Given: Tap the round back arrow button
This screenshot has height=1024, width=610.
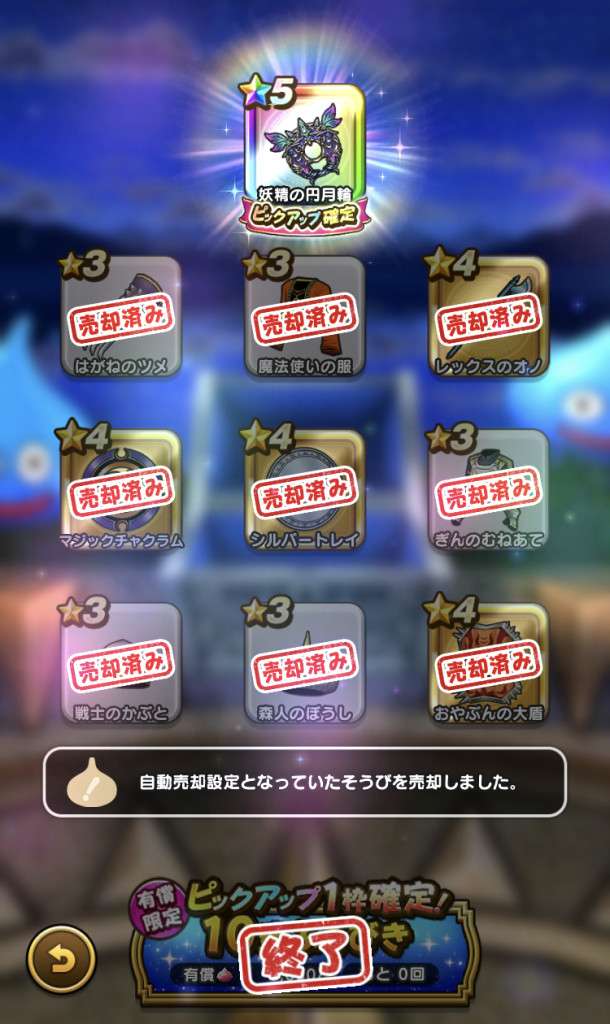Looking at the screenshot, I should pos(60,958).
